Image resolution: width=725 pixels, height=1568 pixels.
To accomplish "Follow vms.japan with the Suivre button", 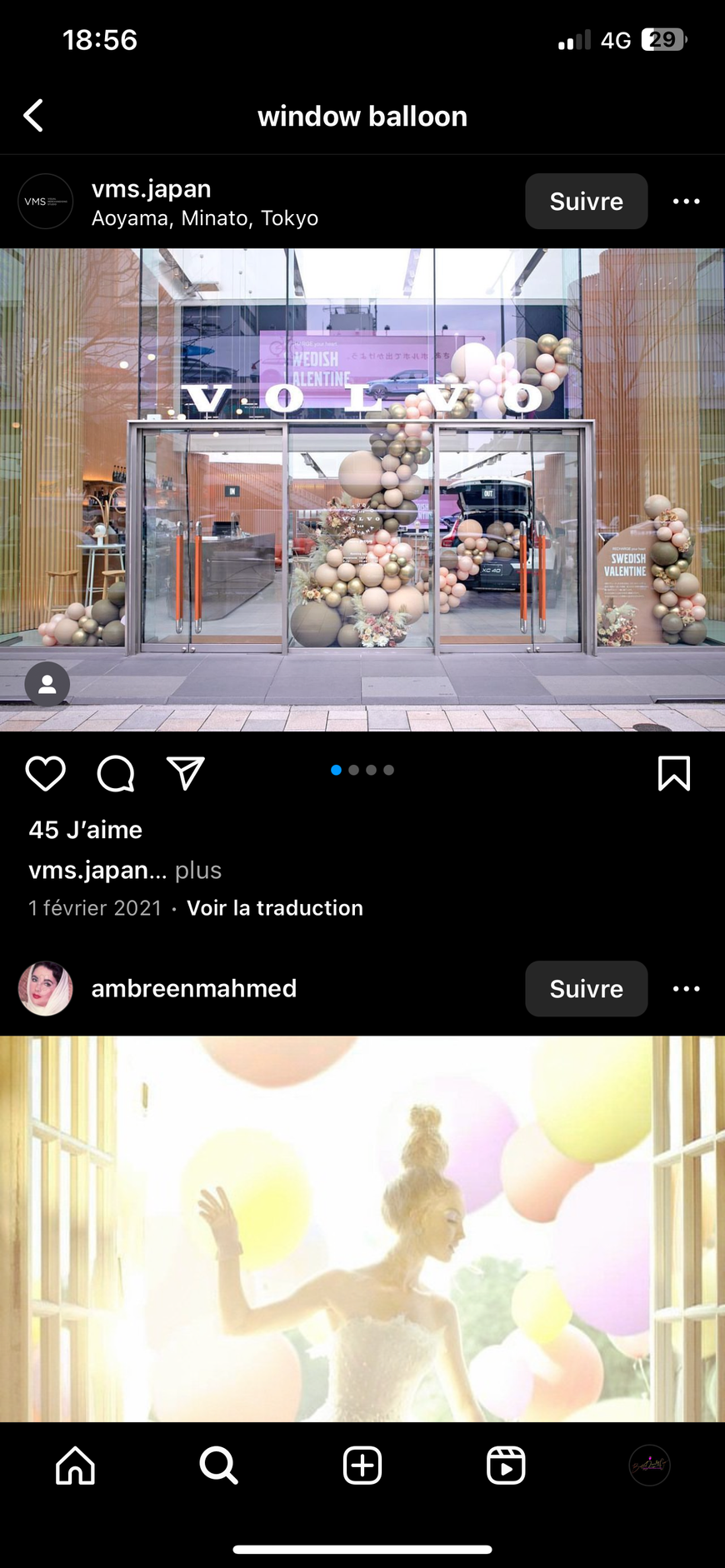I will [x=586, y=202].
